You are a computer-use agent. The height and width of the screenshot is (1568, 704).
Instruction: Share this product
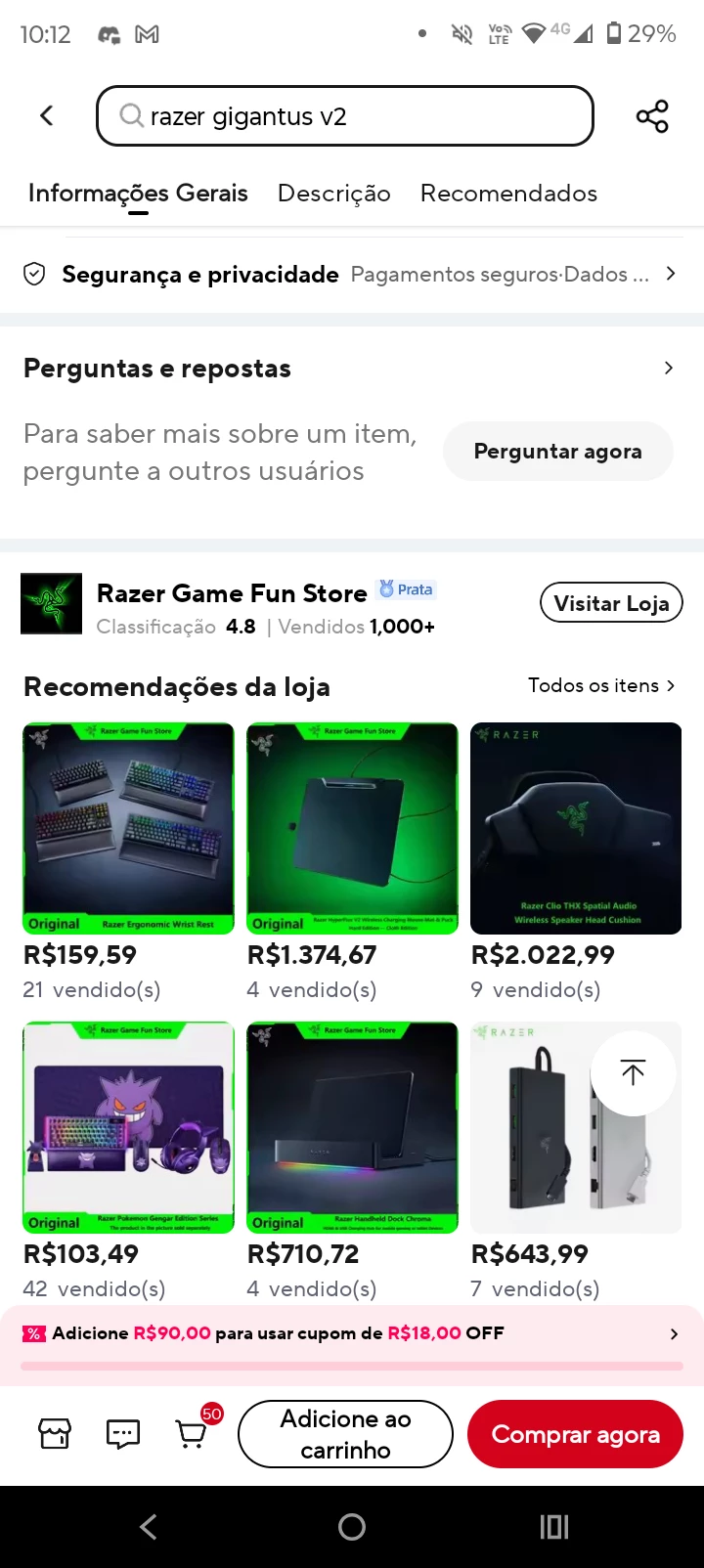[652, 116]
